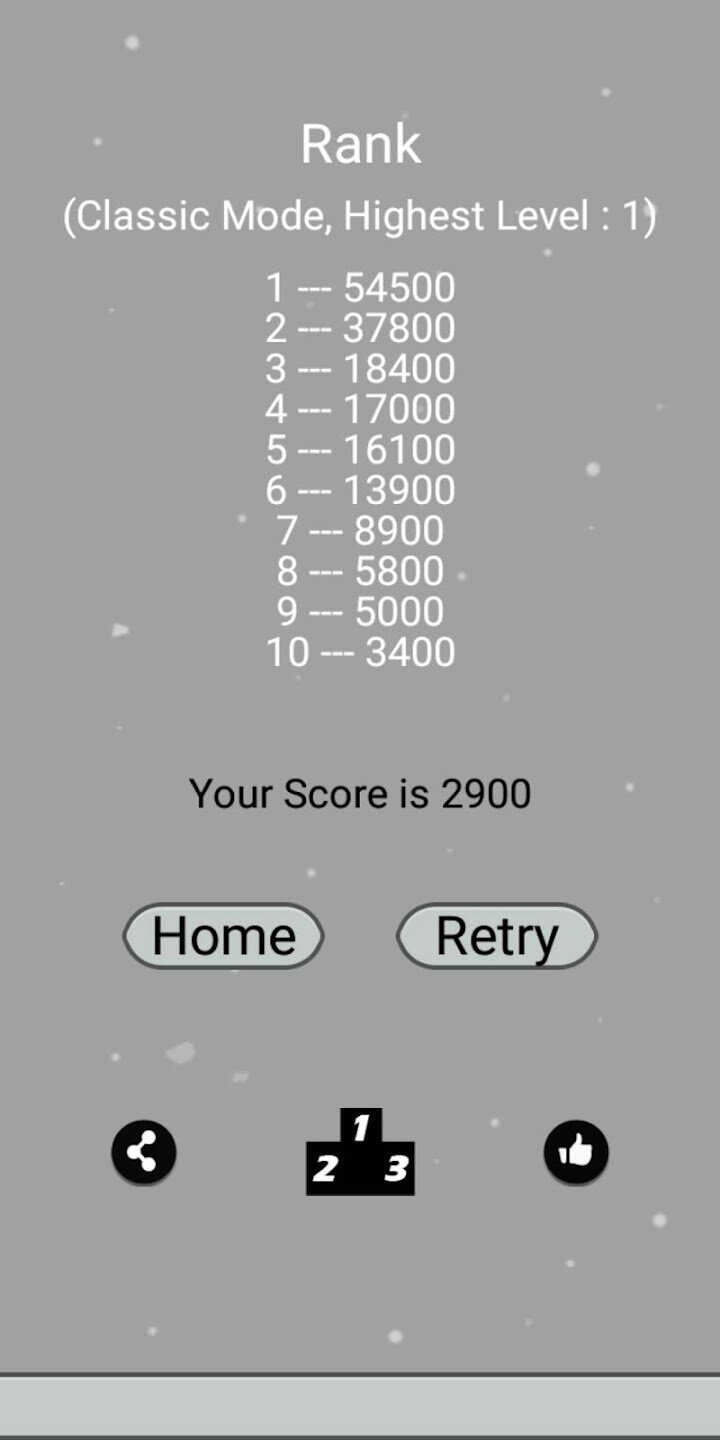
Task: Open the leaderboard podium icon
Action: [x=360, y=1152]
